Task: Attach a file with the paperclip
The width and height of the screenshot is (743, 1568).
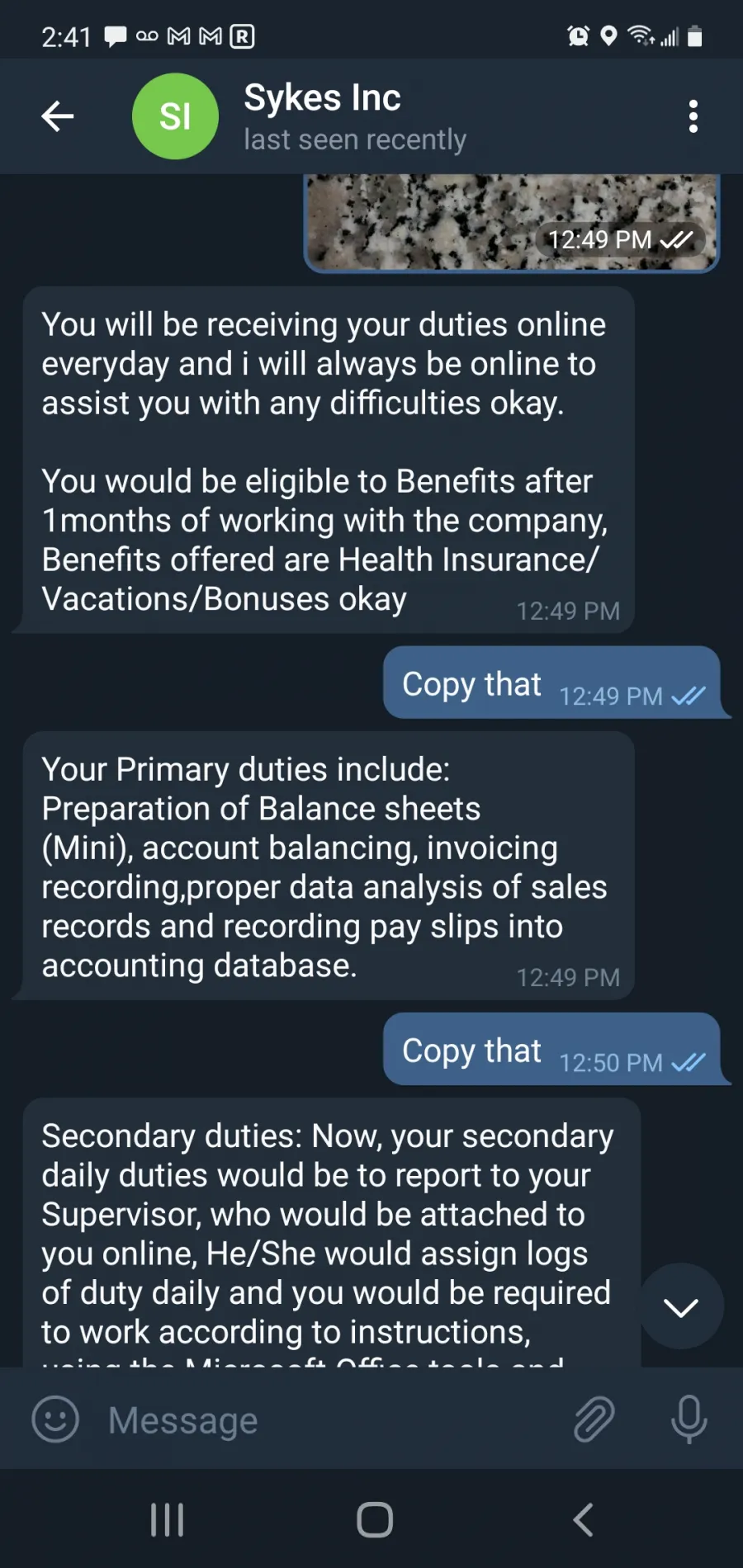Action: point(594,1419)
